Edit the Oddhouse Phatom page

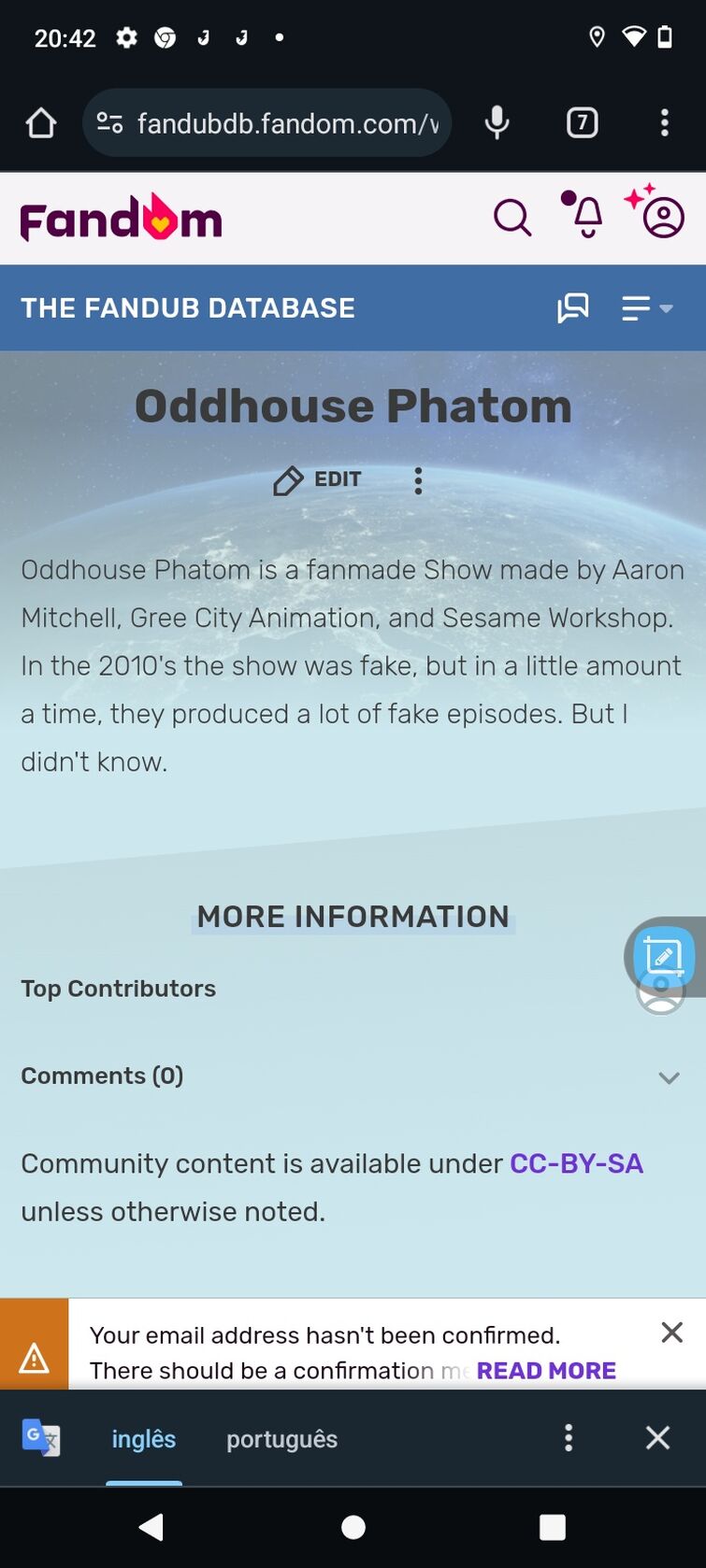(318, 480)
